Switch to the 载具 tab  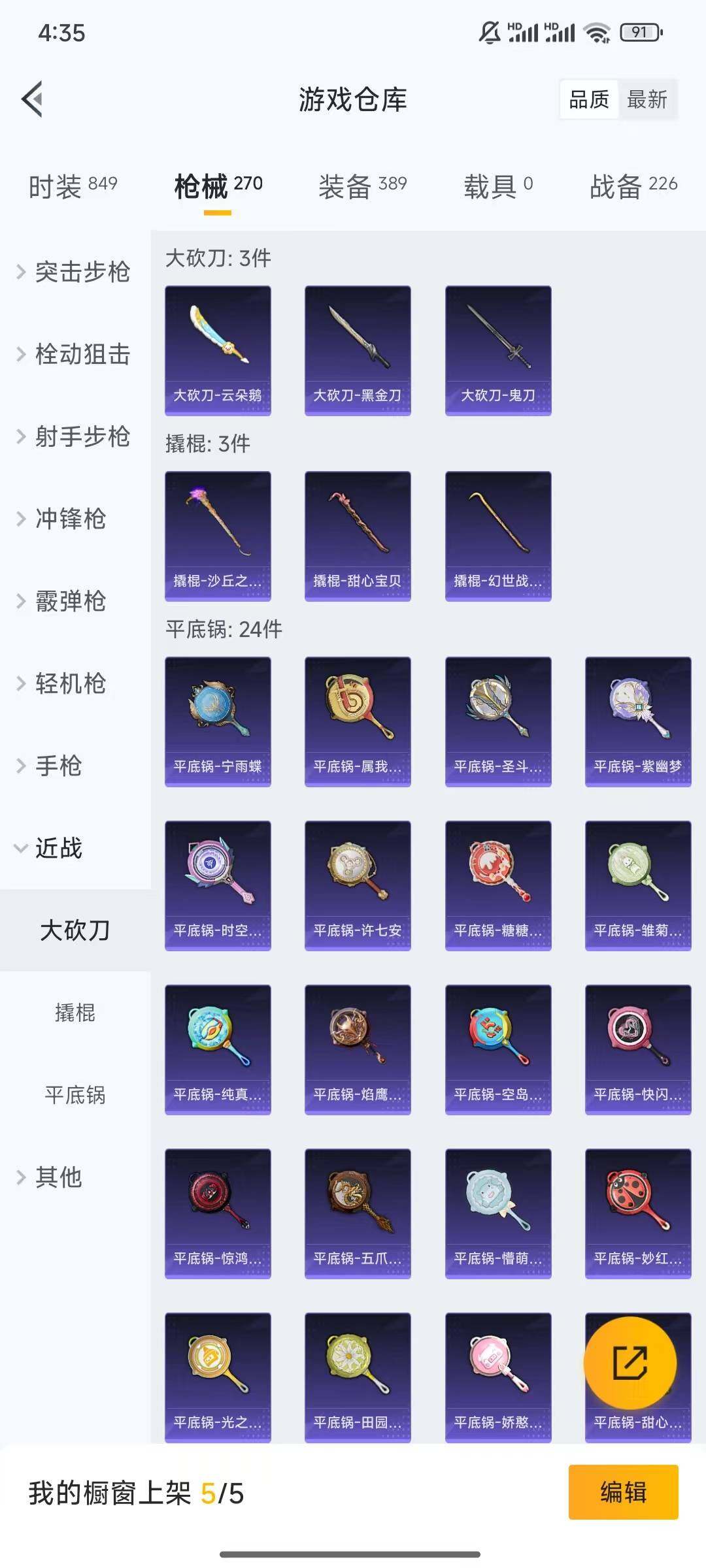(498, 186)
